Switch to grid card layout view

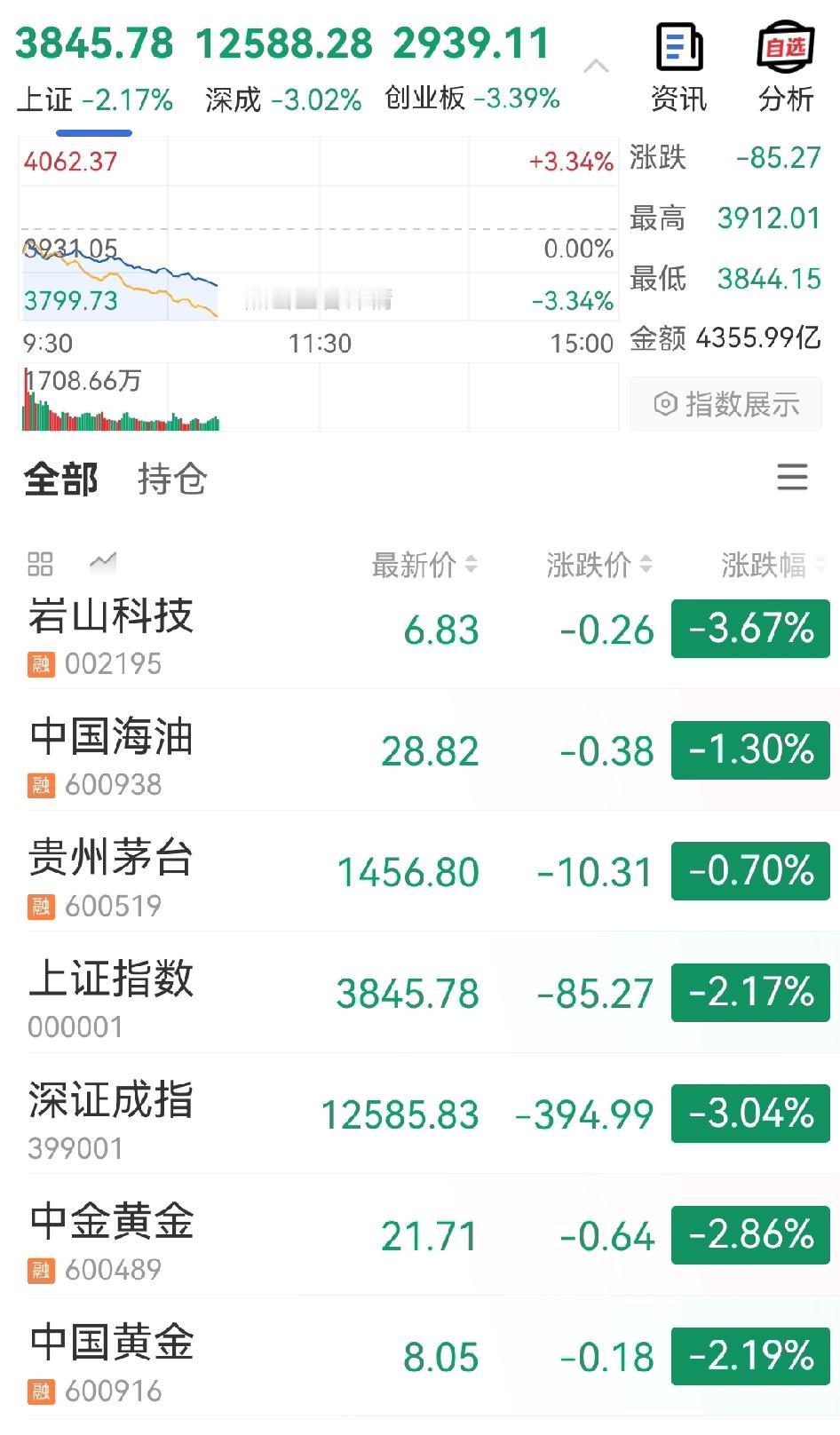(39, 564)
